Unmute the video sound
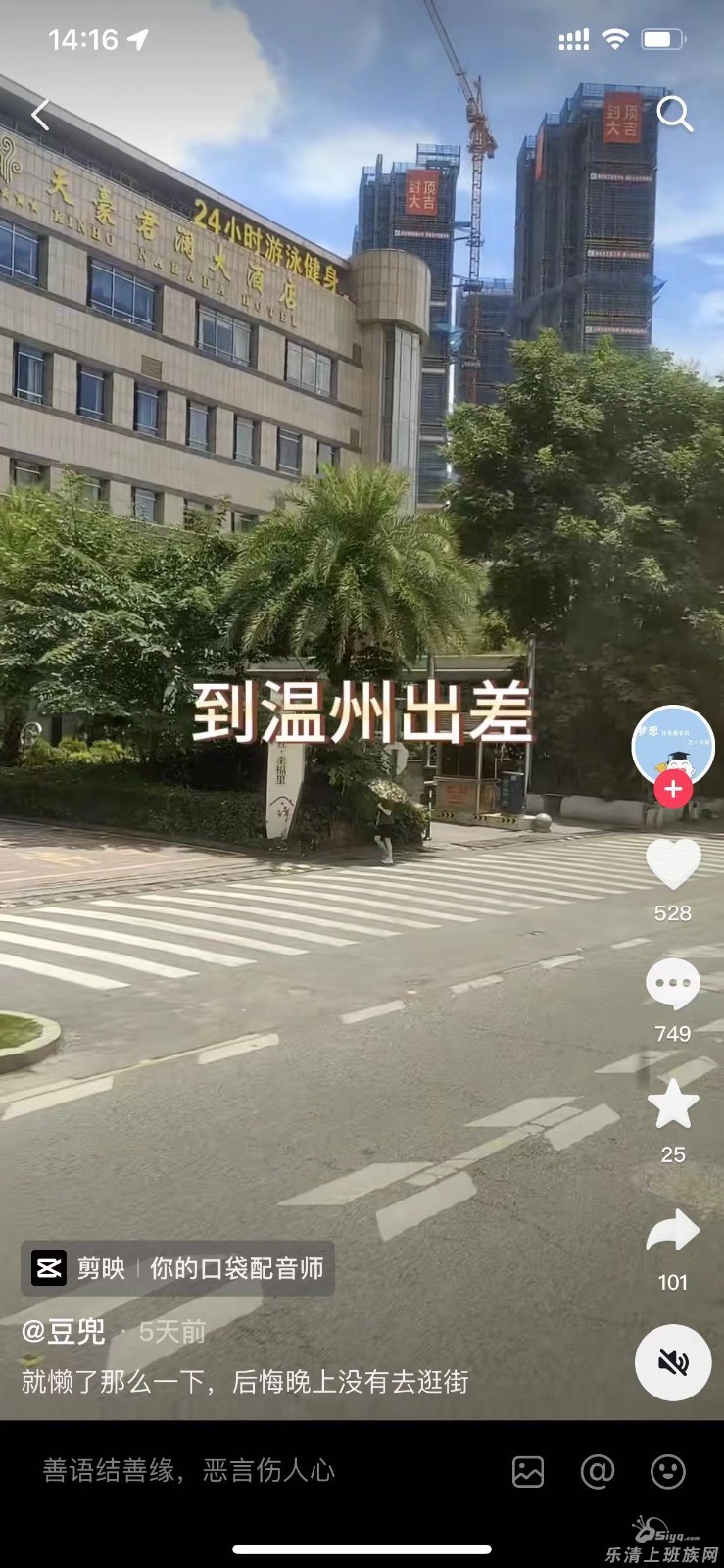Image resolution: width=724 pixels, height=1568 pixels. [x=673, y=1362]
